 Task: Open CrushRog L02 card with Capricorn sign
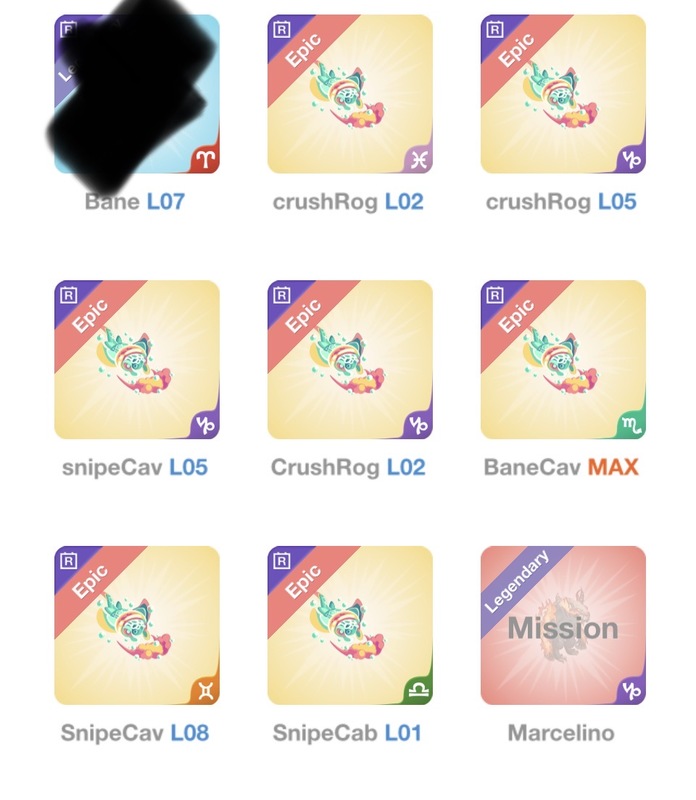point(350,360)
